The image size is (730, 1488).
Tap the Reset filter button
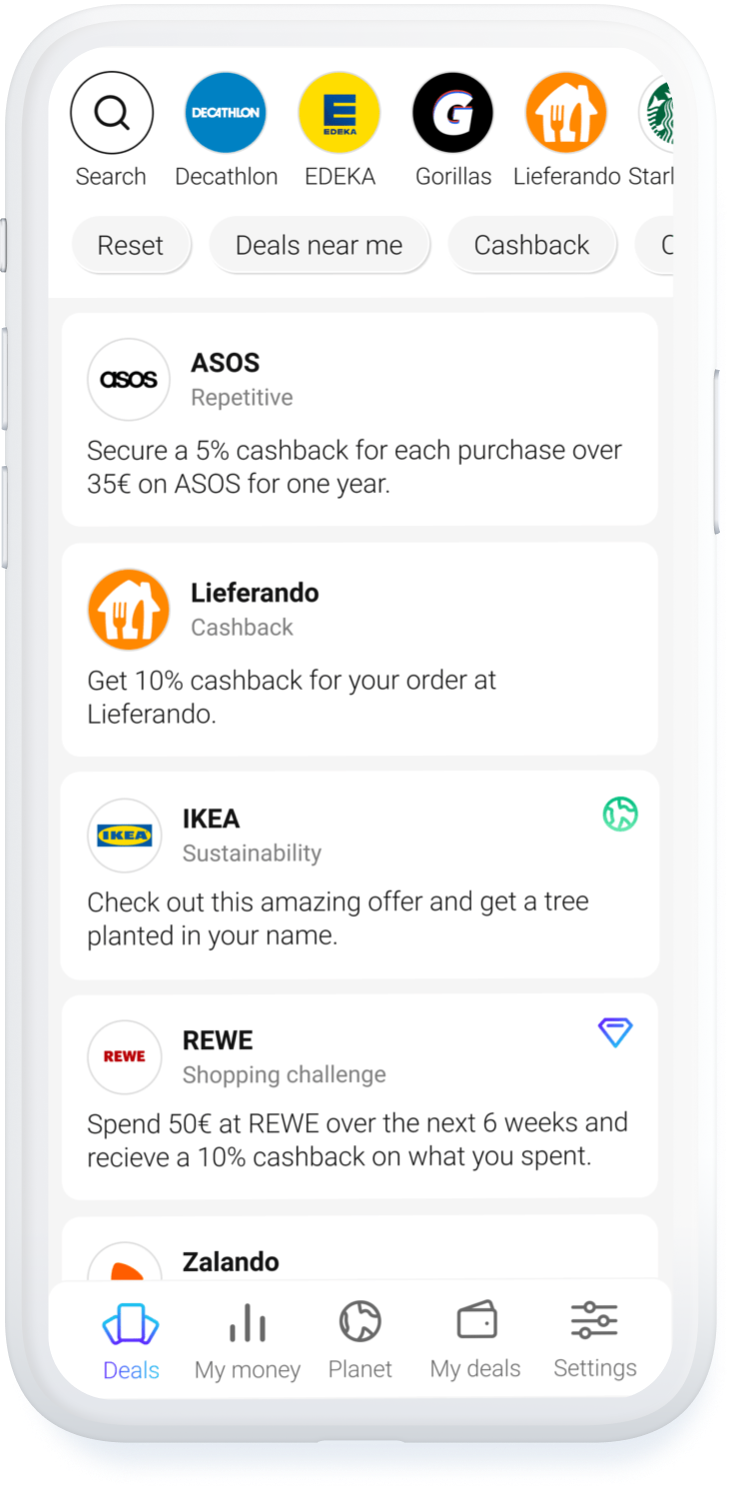tap(131, 244)
